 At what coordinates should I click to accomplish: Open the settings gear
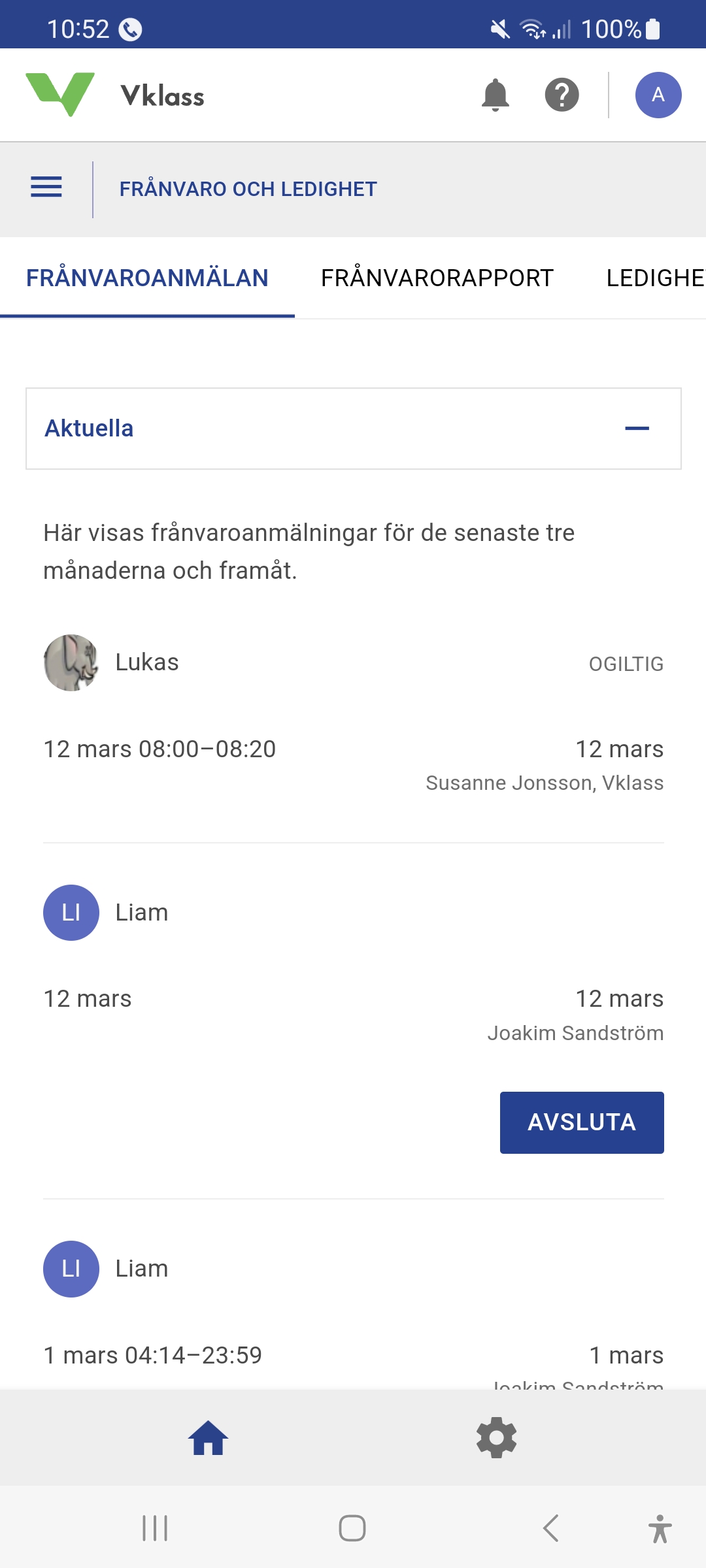pos(496,1437)
